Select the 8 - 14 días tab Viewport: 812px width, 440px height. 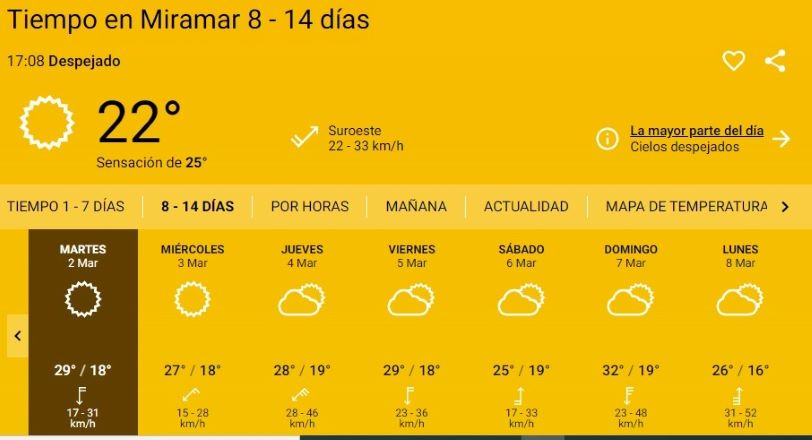tap(197, 206)
